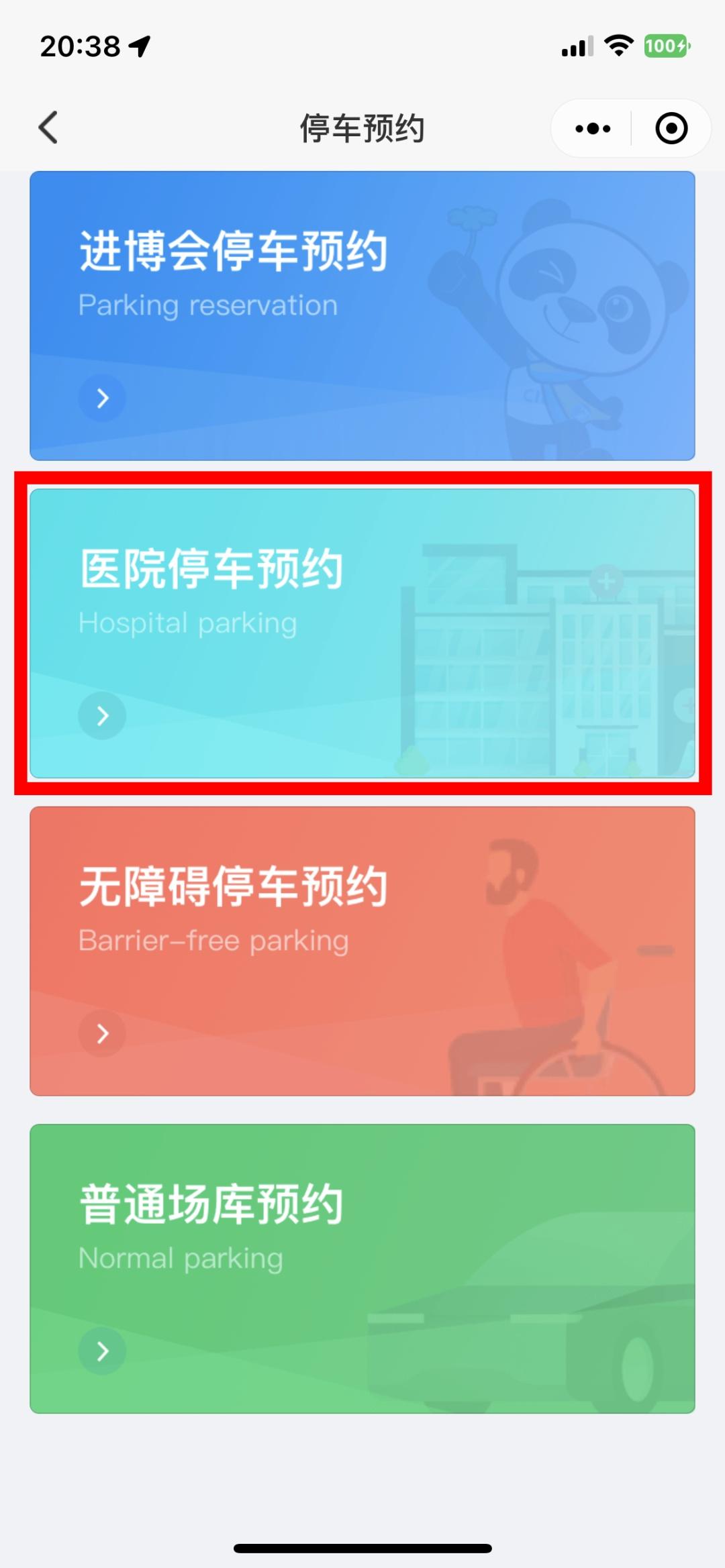Select the 医院停车预约 Hospital parking card

coord(362,633)
